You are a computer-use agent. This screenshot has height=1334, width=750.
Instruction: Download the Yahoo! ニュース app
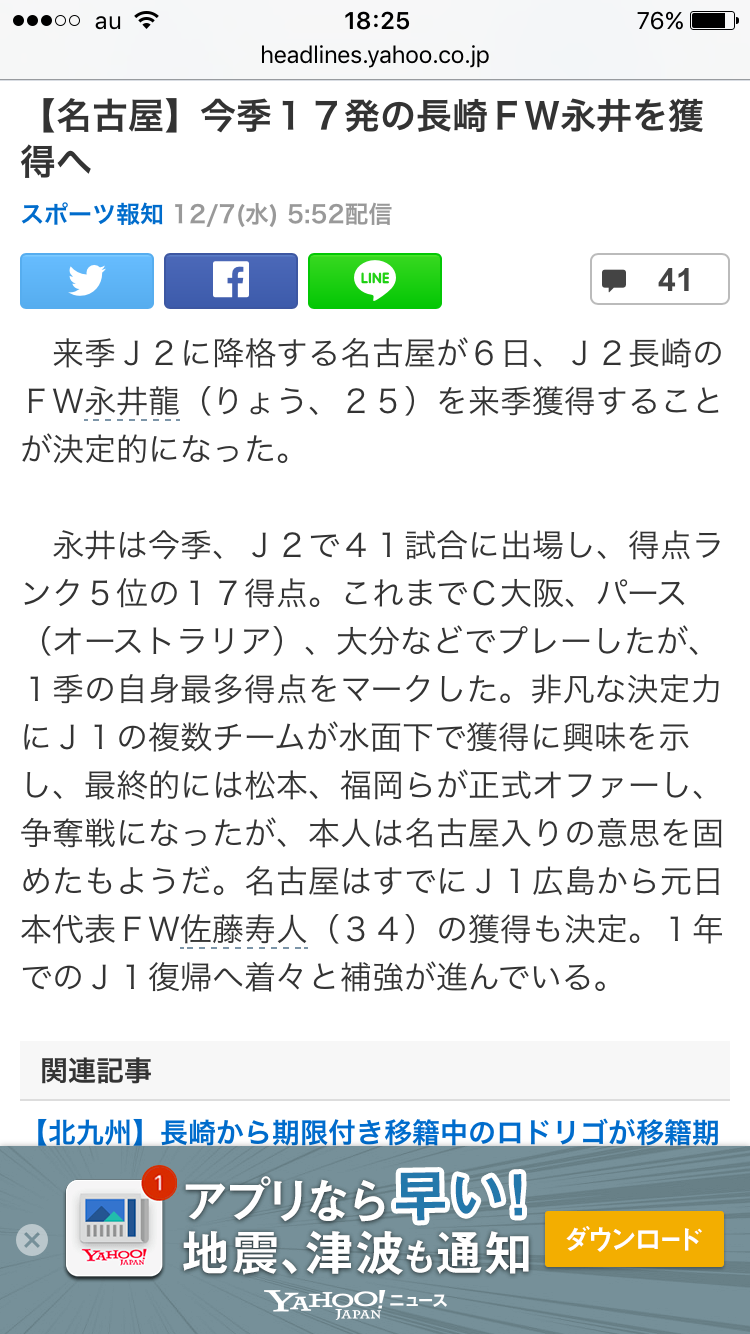pyautogui.click(x=634, y=1240)
